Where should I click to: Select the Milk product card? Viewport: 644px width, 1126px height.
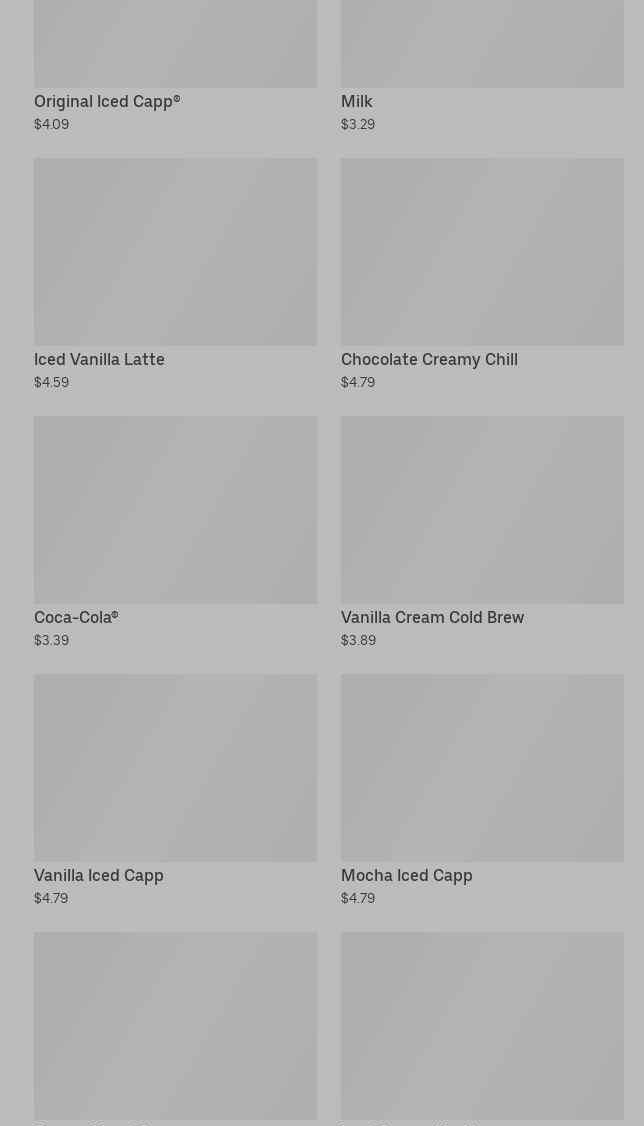[482, 66]
